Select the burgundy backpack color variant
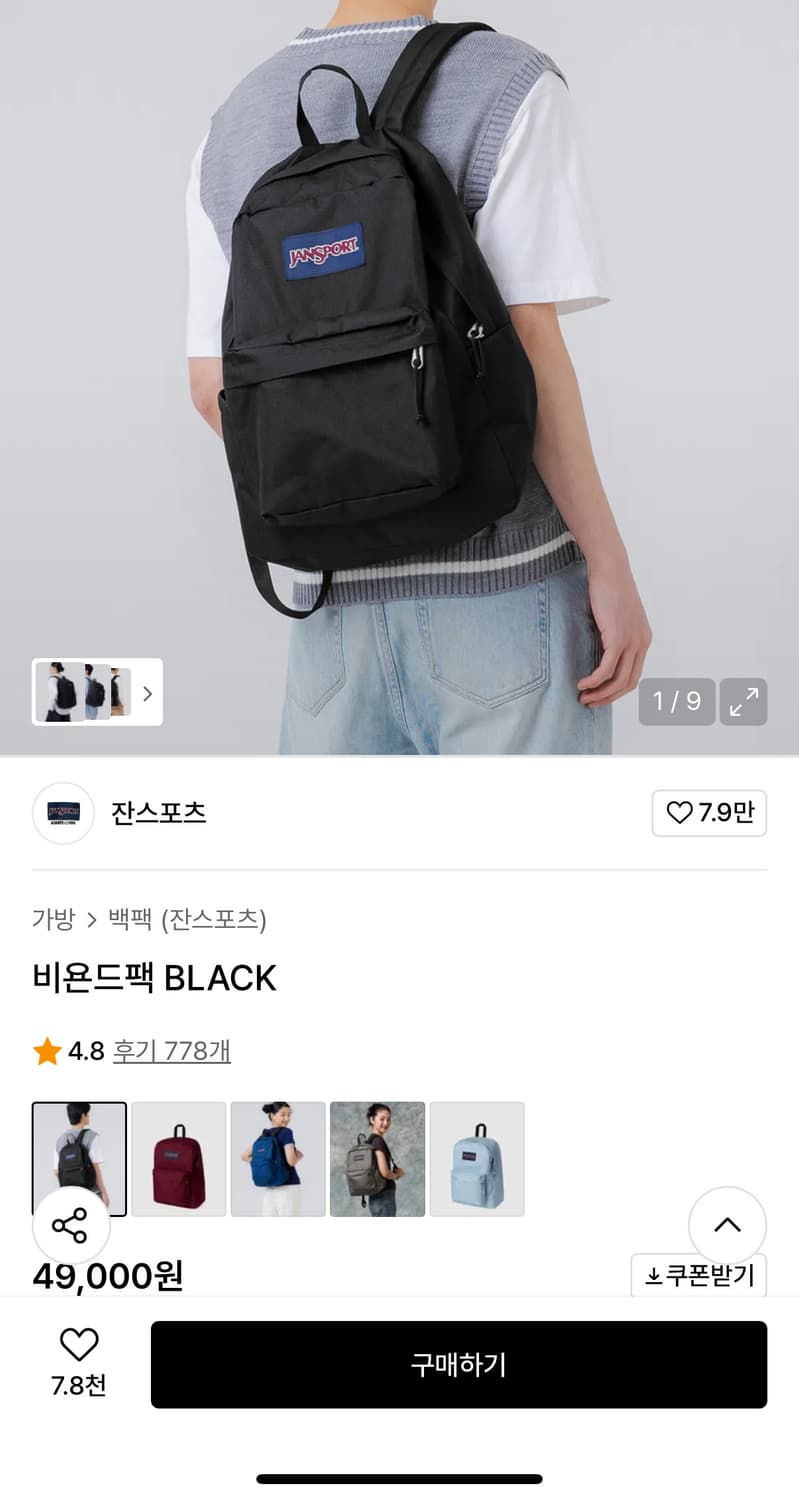This screenshot has width=799, height=1500. [178, 1159]
